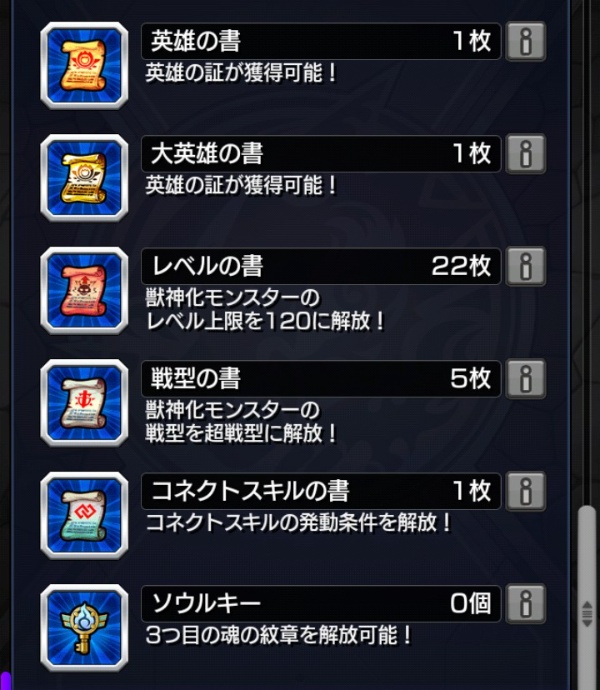
Task: View info about 戦型の書
Action: (526, 378)
